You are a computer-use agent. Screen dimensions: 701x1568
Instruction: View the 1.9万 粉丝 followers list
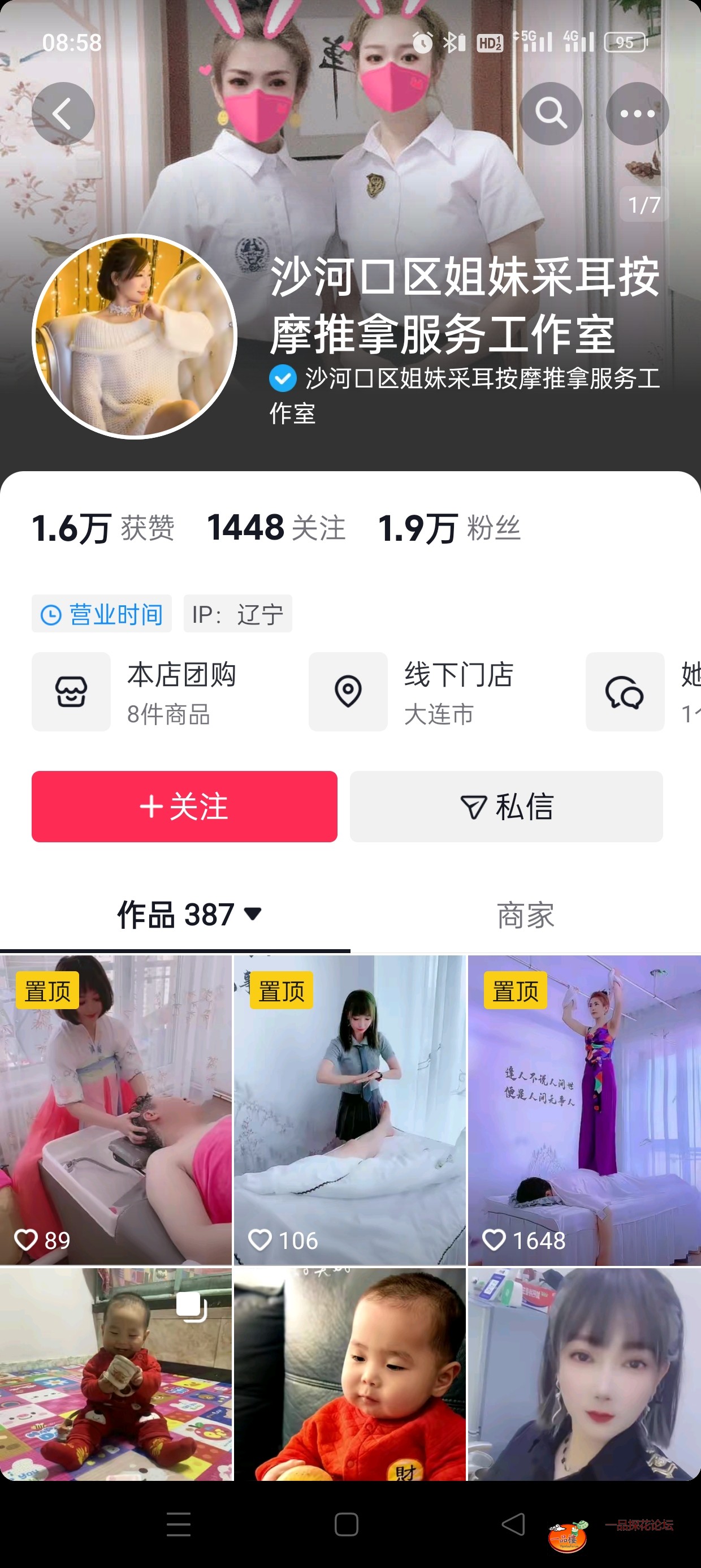(x=449, y=528)
